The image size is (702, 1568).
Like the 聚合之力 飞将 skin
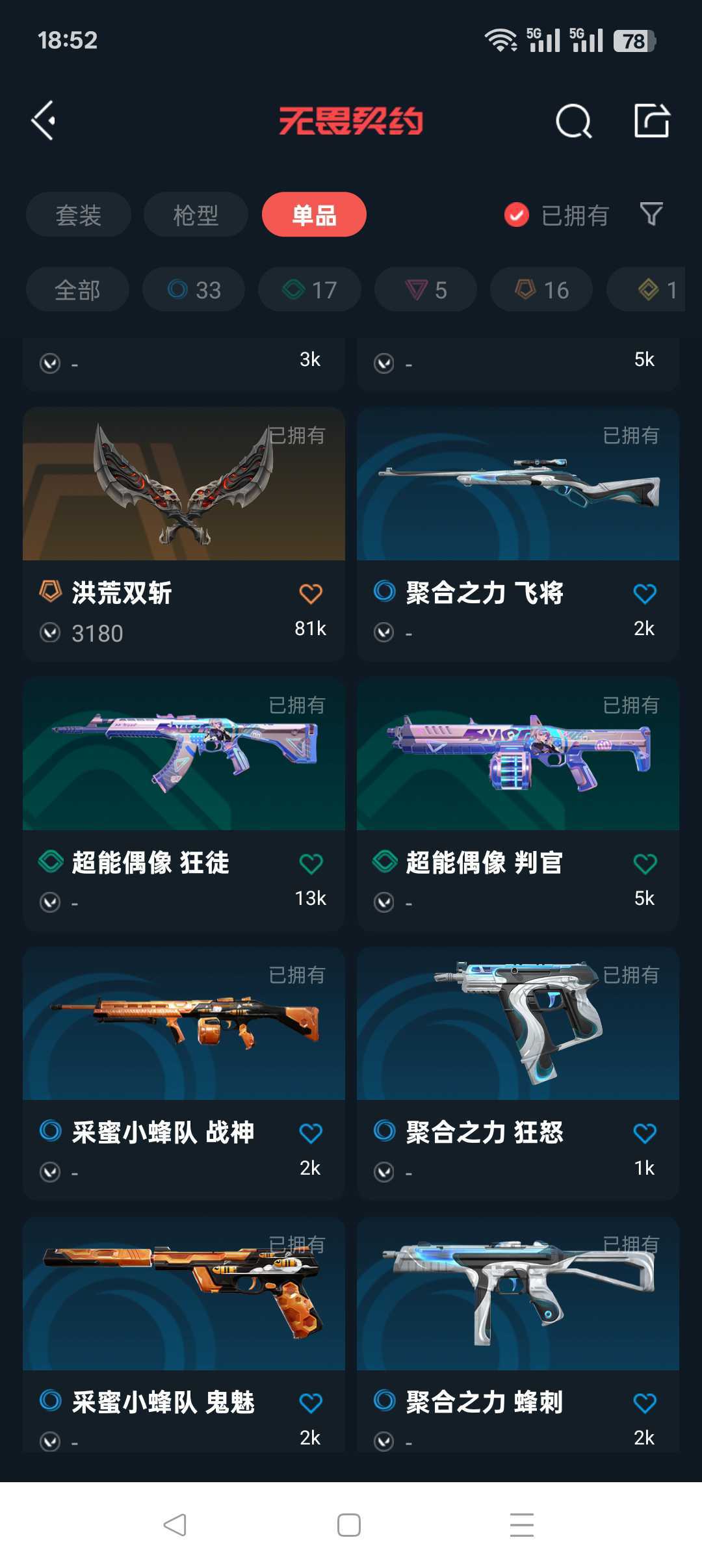click(x=645, y=594)
